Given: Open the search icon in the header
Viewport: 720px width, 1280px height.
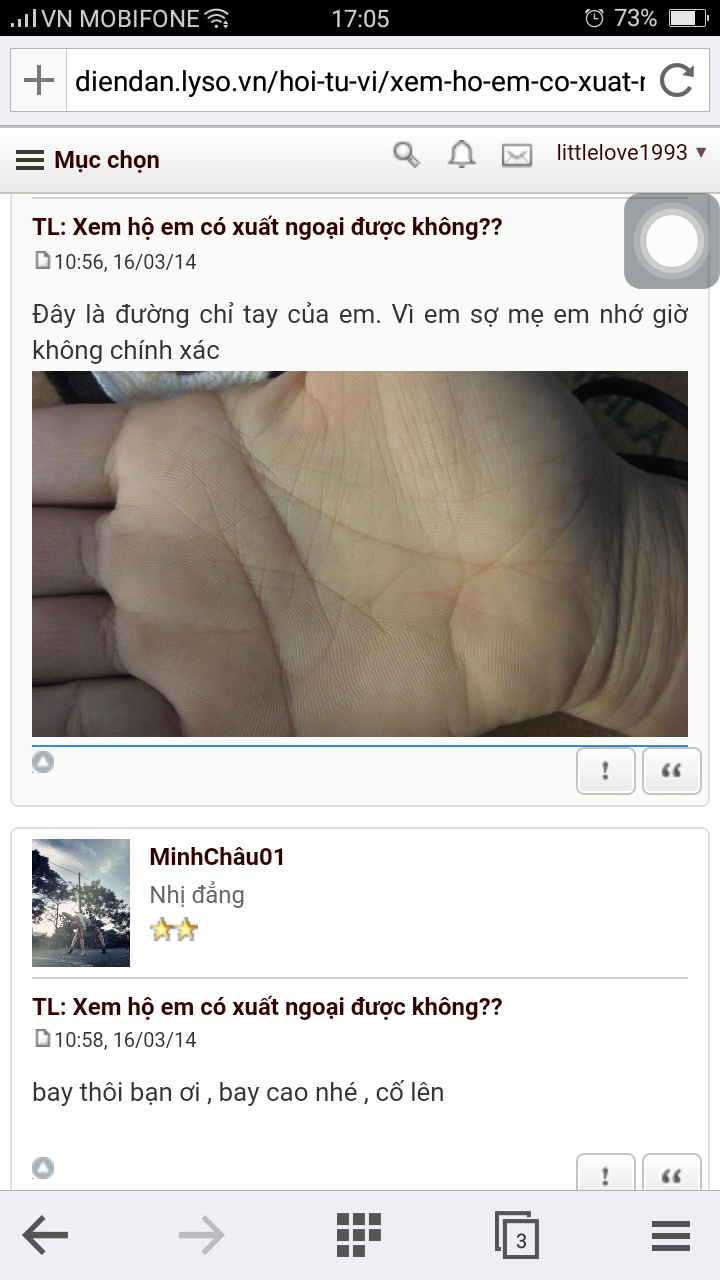Looking at the screenshot, I should (406, 156).
